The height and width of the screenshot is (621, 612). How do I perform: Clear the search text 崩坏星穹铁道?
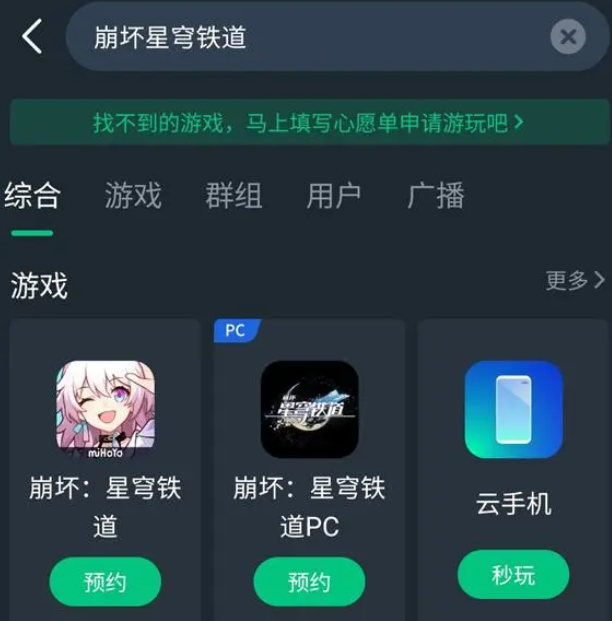coord(567,38)
